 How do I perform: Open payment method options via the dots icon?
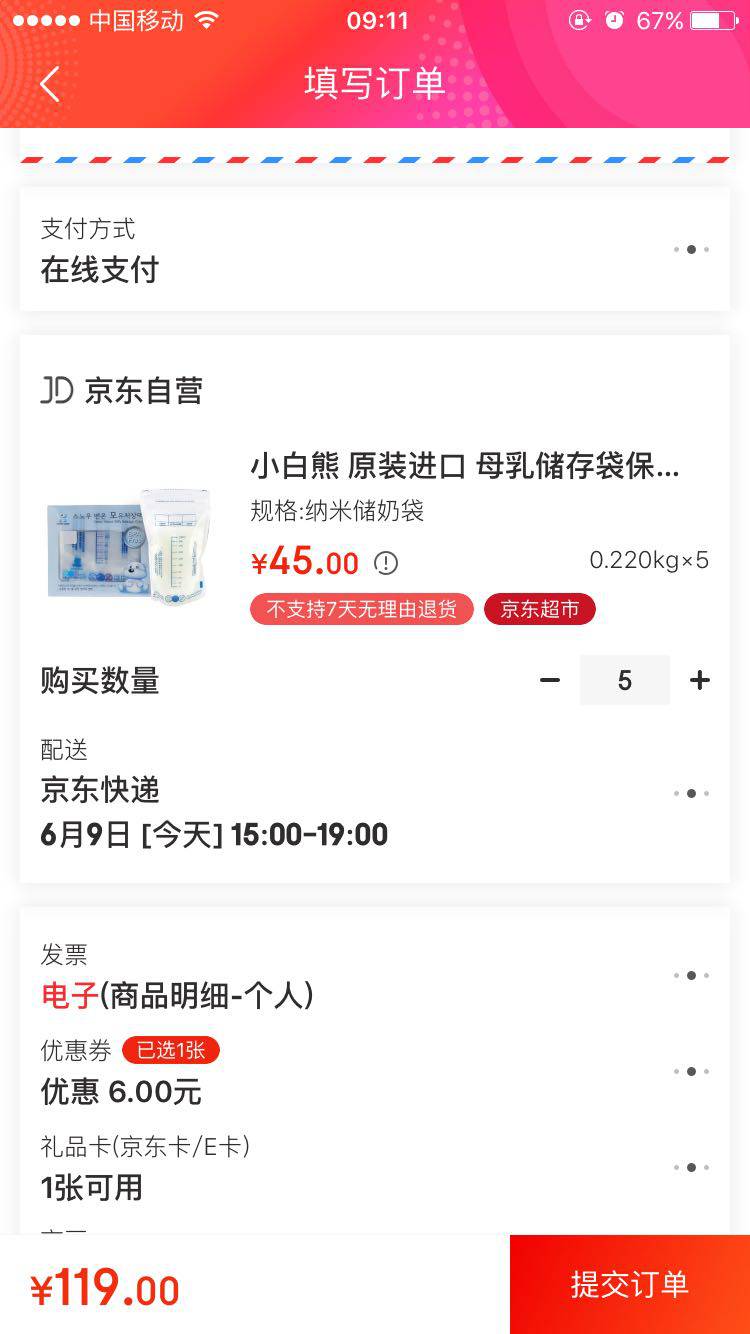[x=690, y=249]
